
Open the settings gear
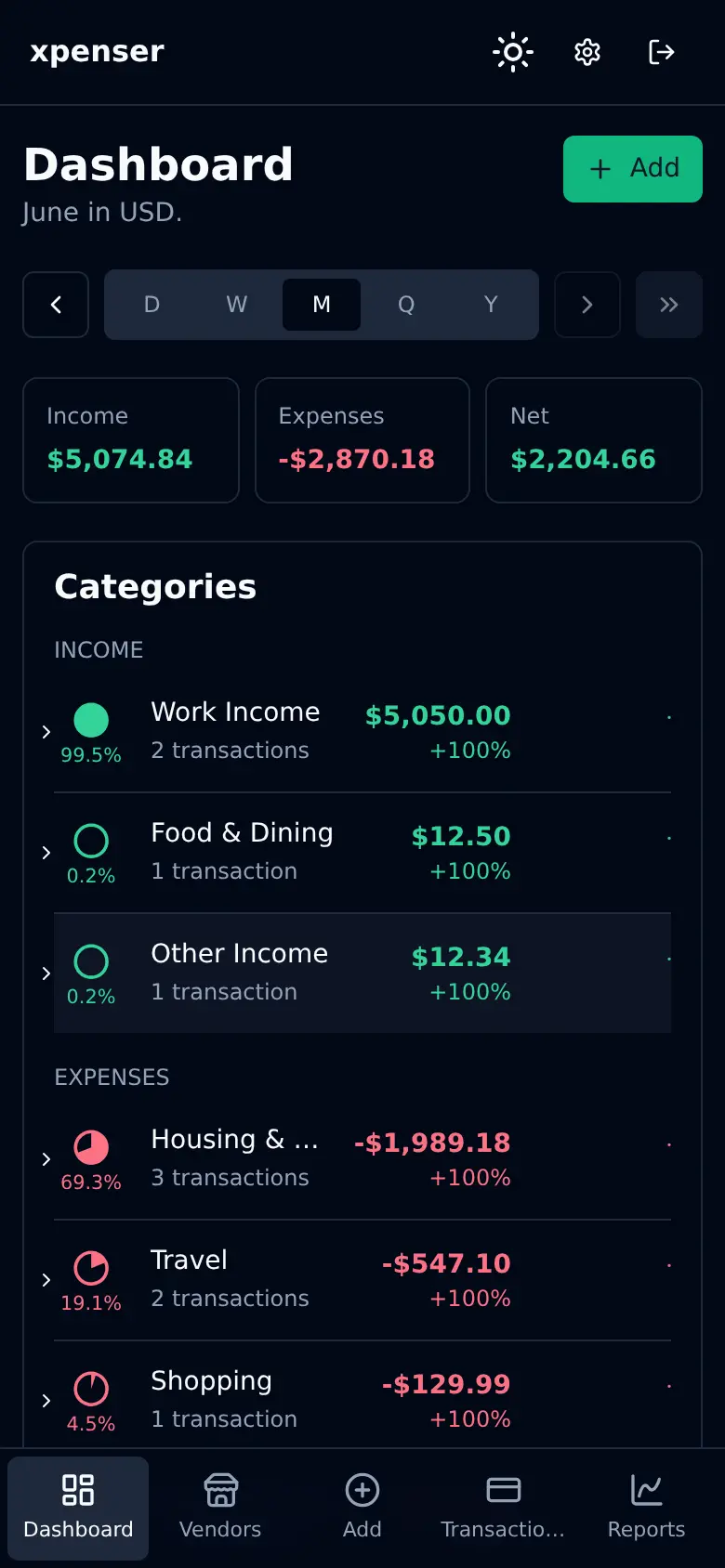pyautogui.click(x=587, y=52)
